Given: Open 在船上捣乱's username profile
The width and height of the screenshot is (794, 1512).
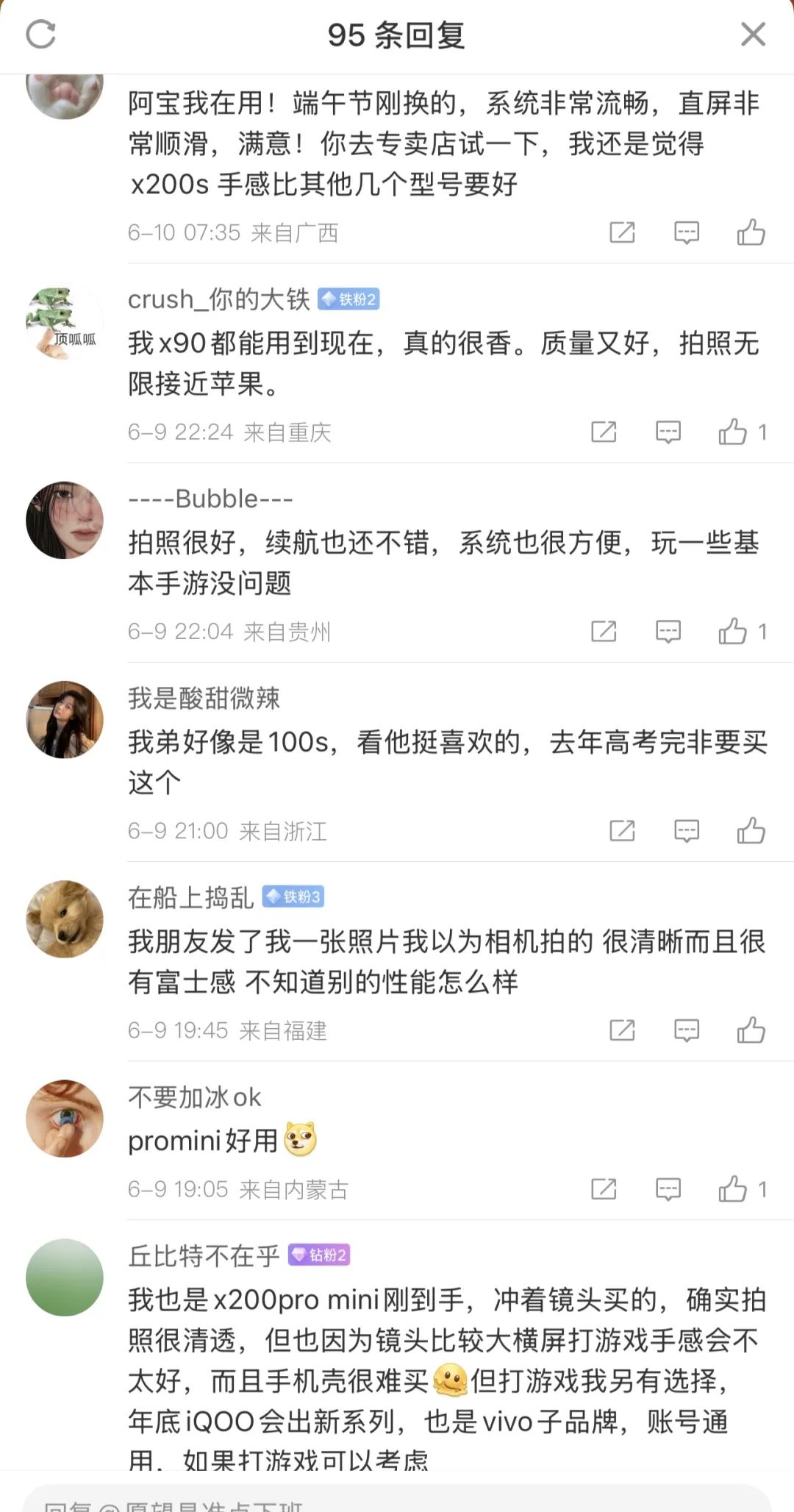Looking at the screenshot, I should 190,897.
